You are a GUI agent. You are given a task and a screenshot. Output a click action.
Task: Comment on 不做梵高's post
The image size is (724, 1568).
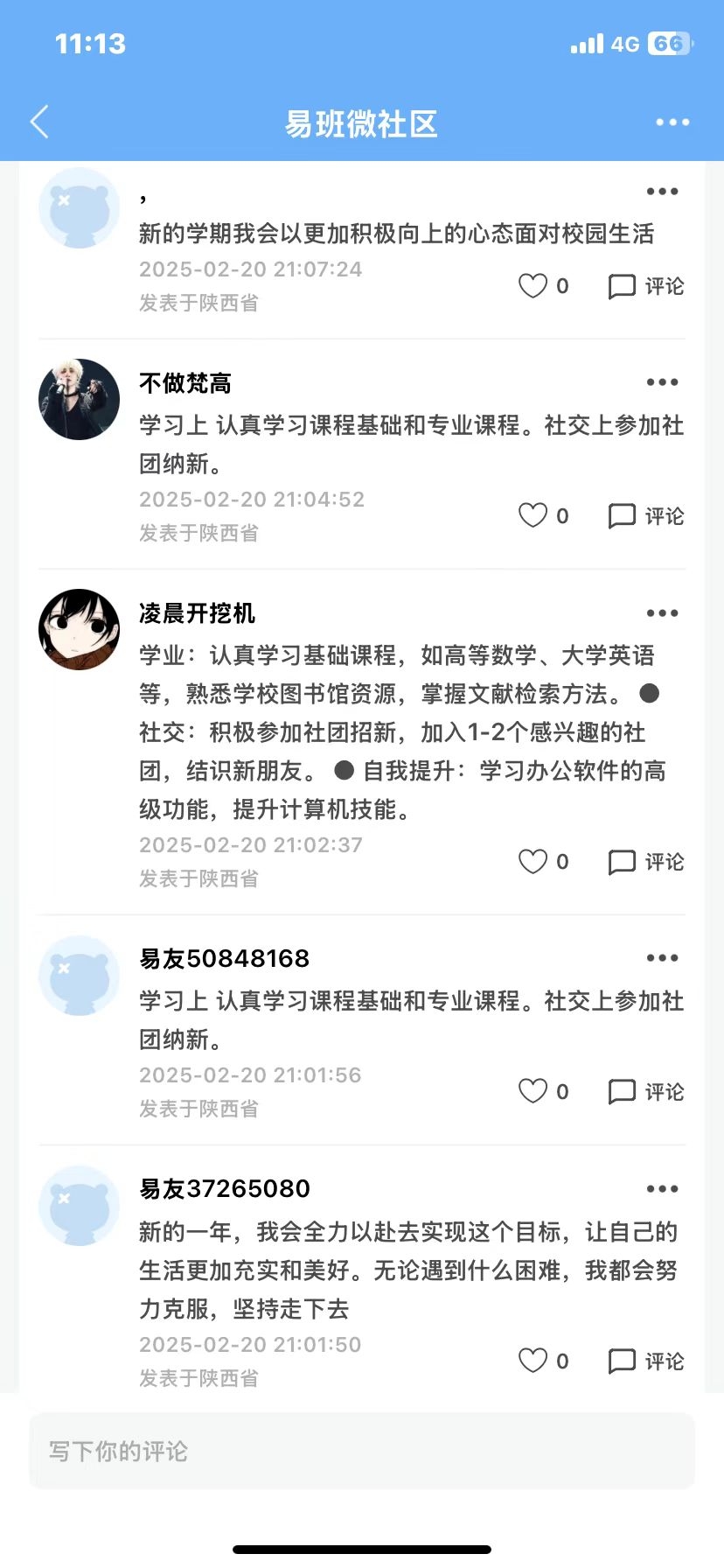[x=646, y=515]
